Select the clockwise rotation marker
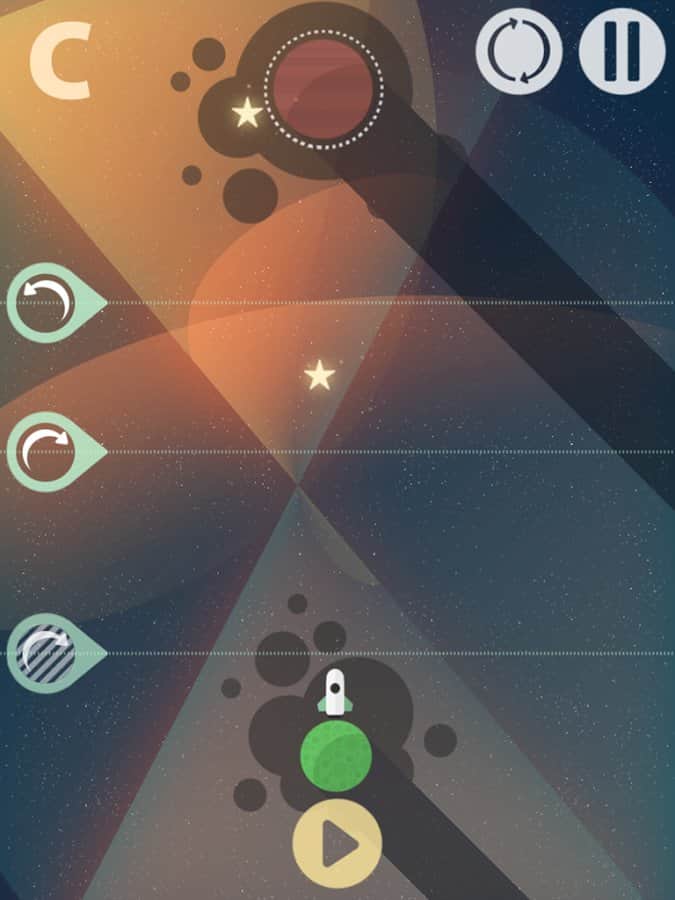The width and height of the screenshot is (675, 900). (x=45, y=452)
